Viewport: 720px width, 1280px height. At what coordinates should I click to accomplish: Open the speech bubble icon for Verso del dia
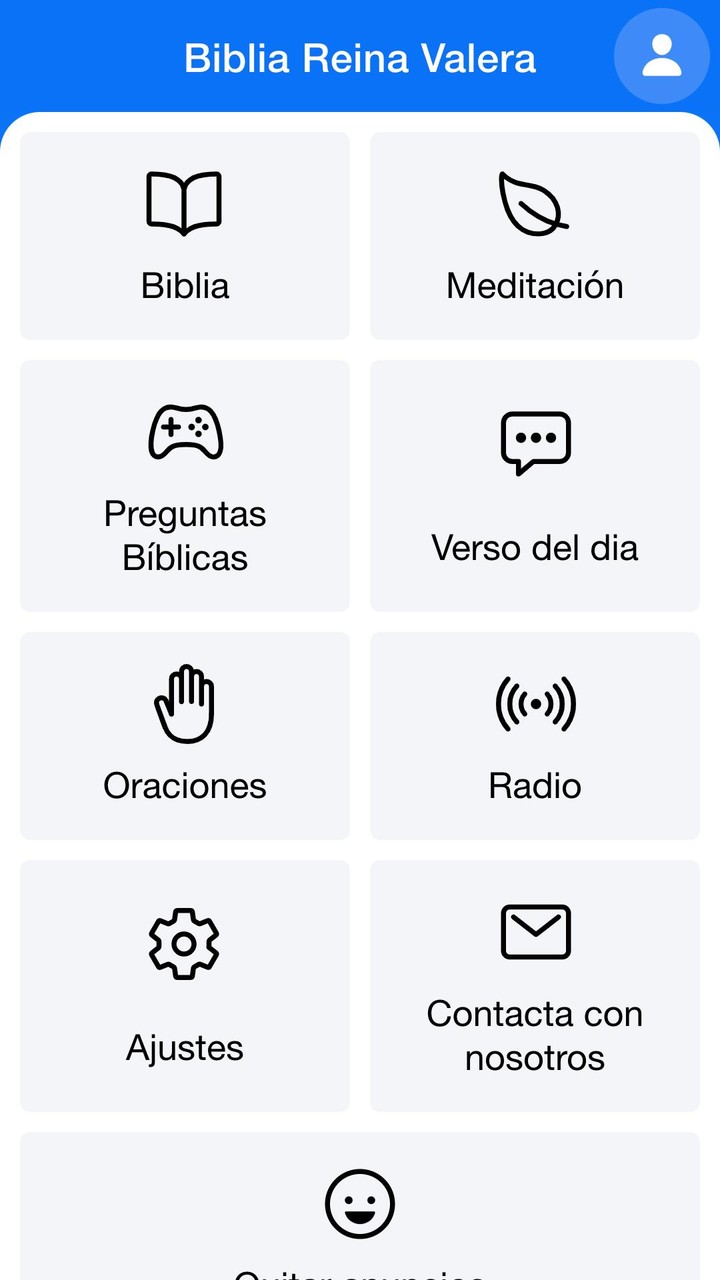pyautogui.click(x=535, y=443)
